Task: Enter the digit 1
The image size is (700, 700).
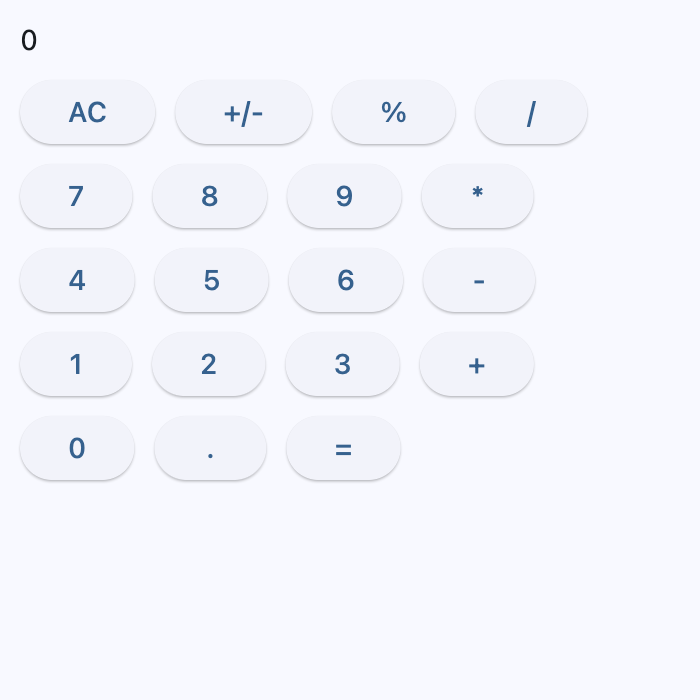Action: [x=76, y=364]
